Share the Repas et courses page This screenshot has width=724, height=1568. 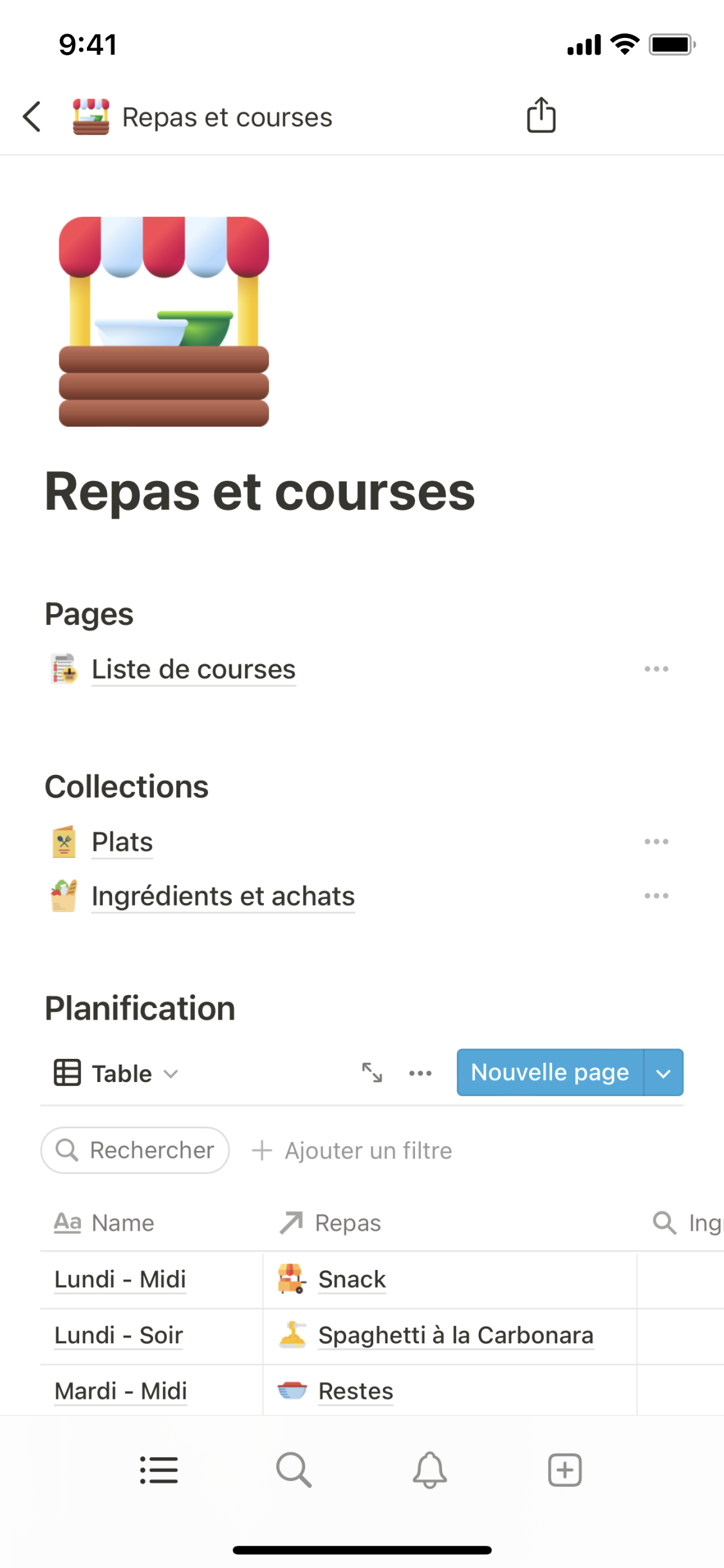[x=541, y=116]
